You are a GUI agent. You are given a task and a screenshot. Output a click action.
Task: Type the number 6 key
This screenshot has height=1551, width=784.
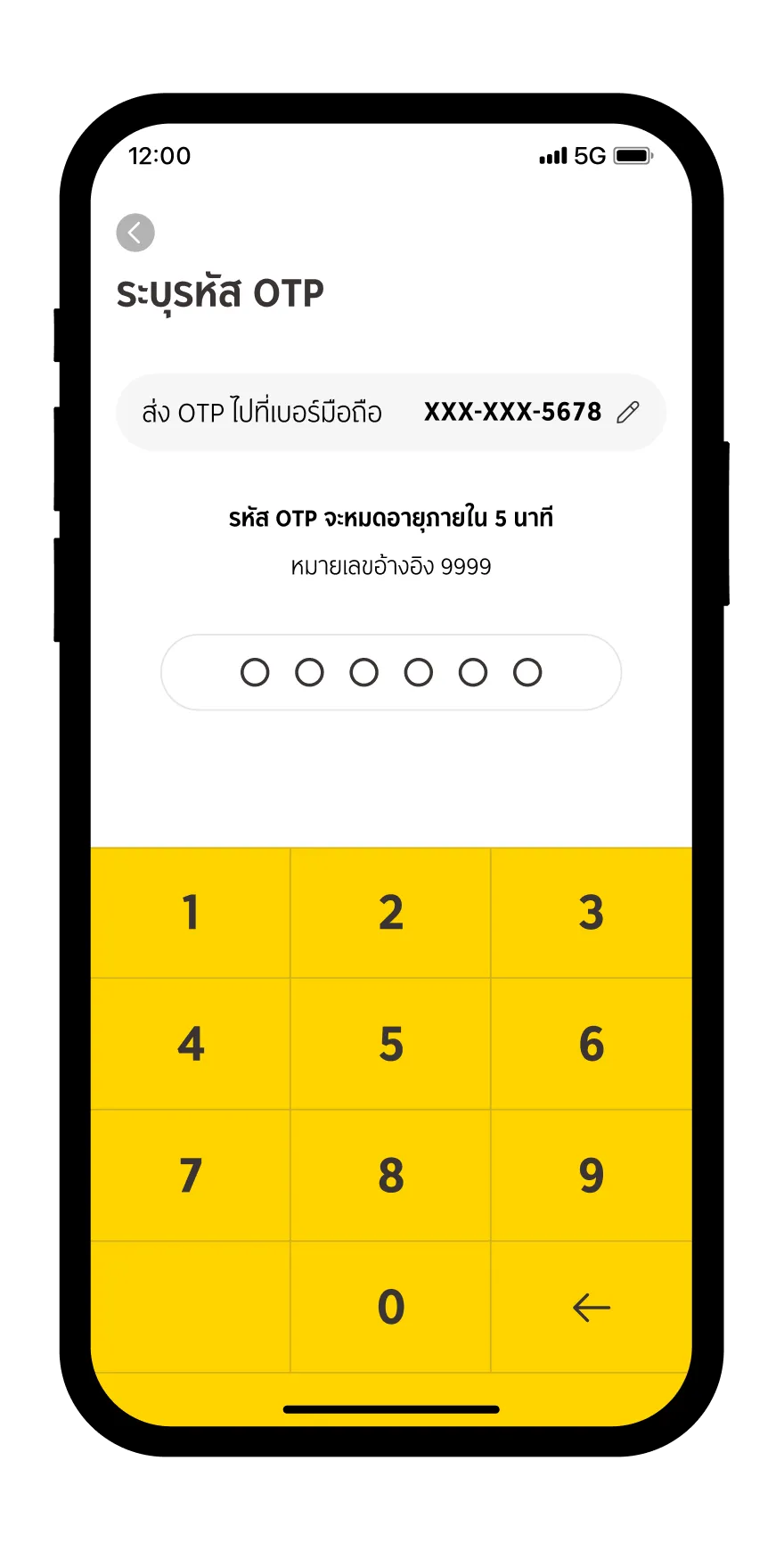click(x=592, y=1044)
